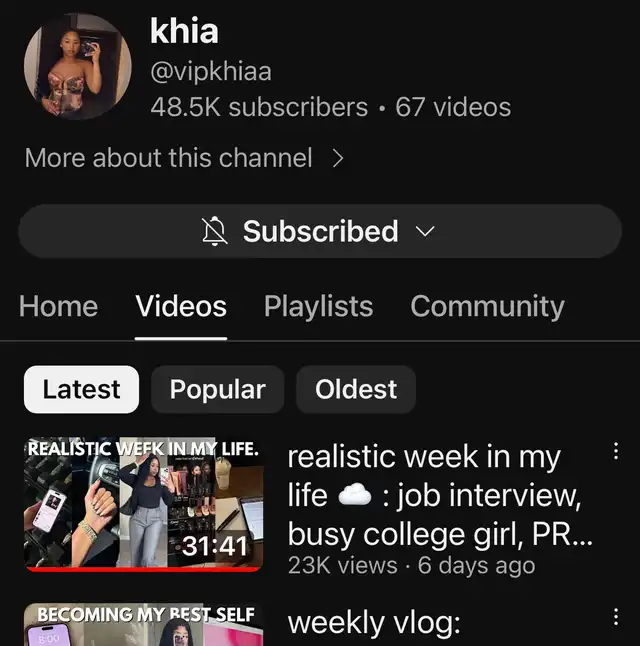Image resolution: width=640 pixels, height=646 pixels.
Task: Switch to the Home tab
Action: click(x=58, y=306)
